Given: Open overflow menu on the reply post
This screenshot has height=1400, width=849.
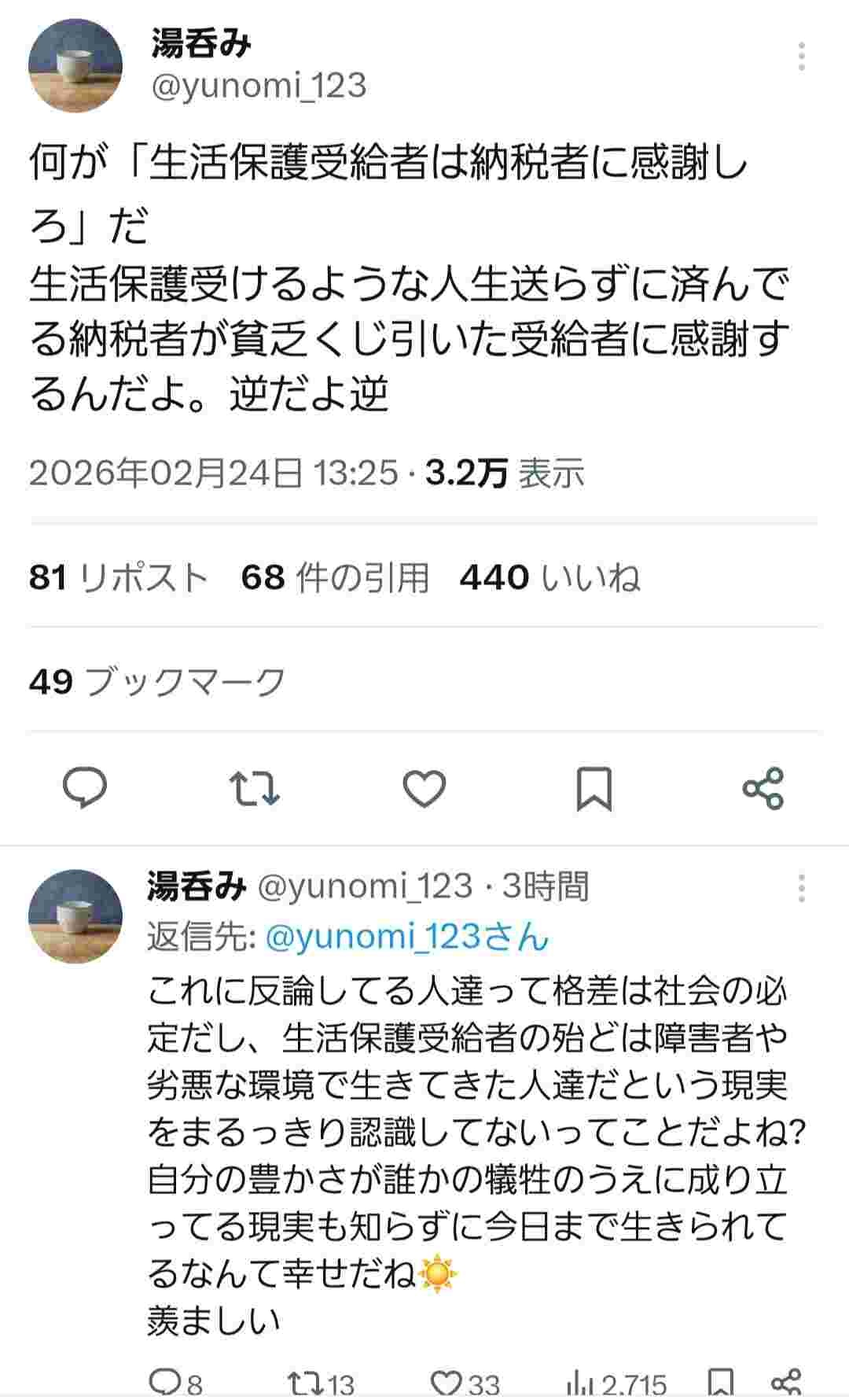Looking at the screenshot, I should point(801,889).
